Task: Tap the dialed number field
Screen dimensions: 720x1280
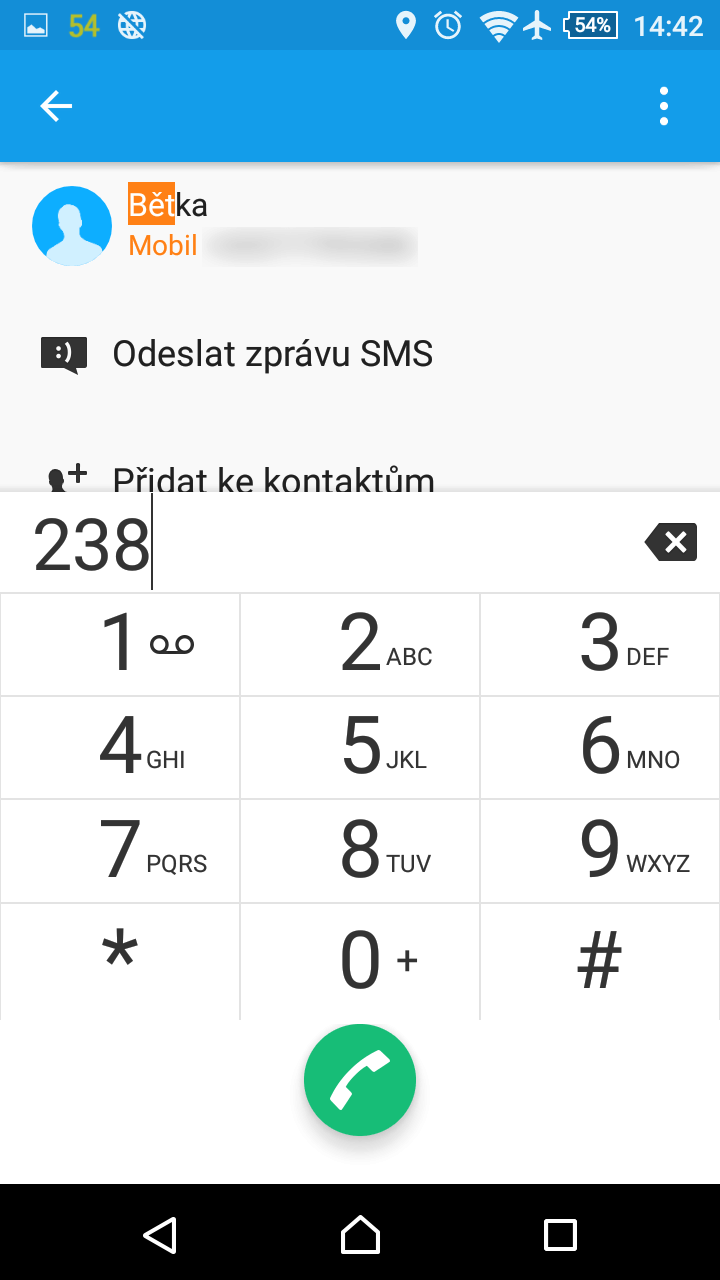Action: (x=320, y=543)
